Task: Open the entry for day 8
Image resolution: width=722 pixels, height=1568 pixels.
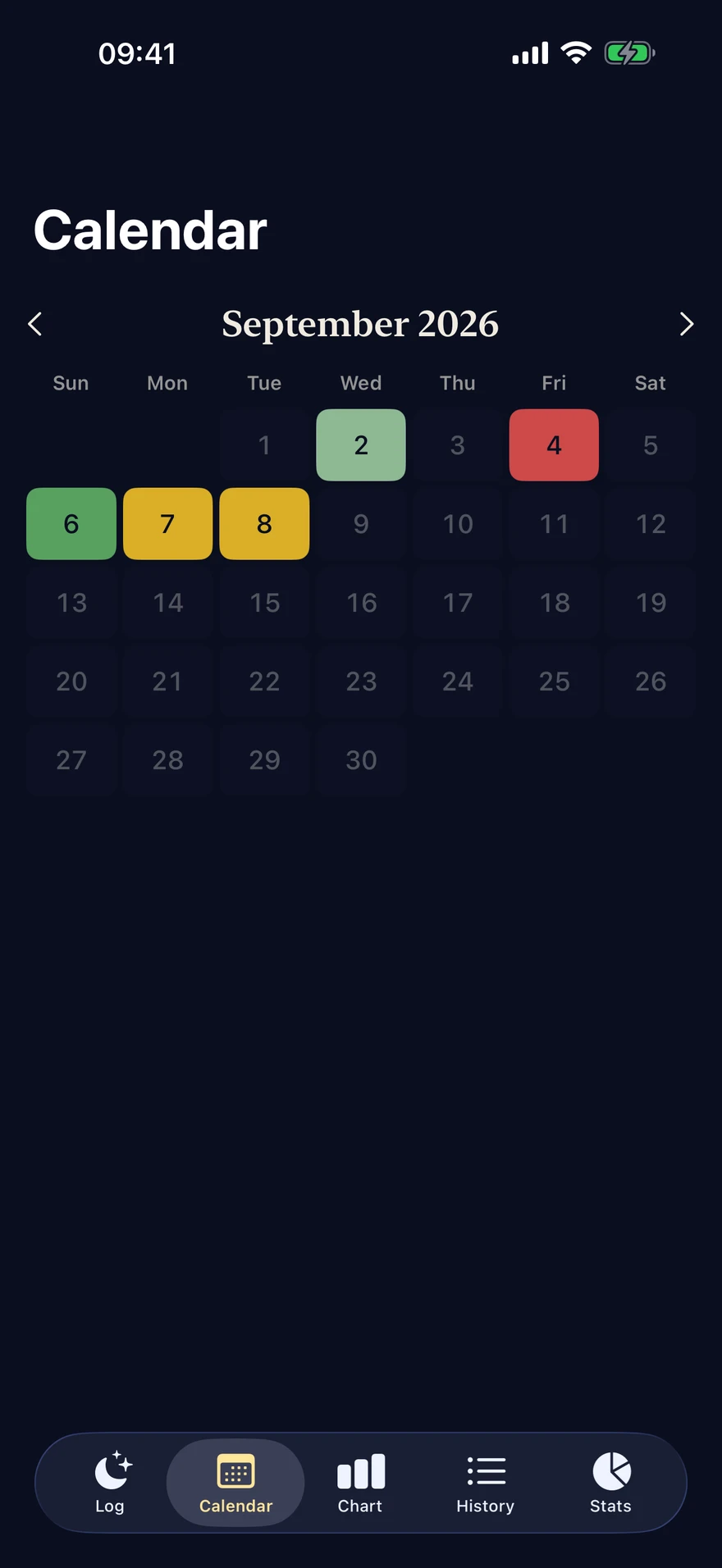Action: click(264, 523)
